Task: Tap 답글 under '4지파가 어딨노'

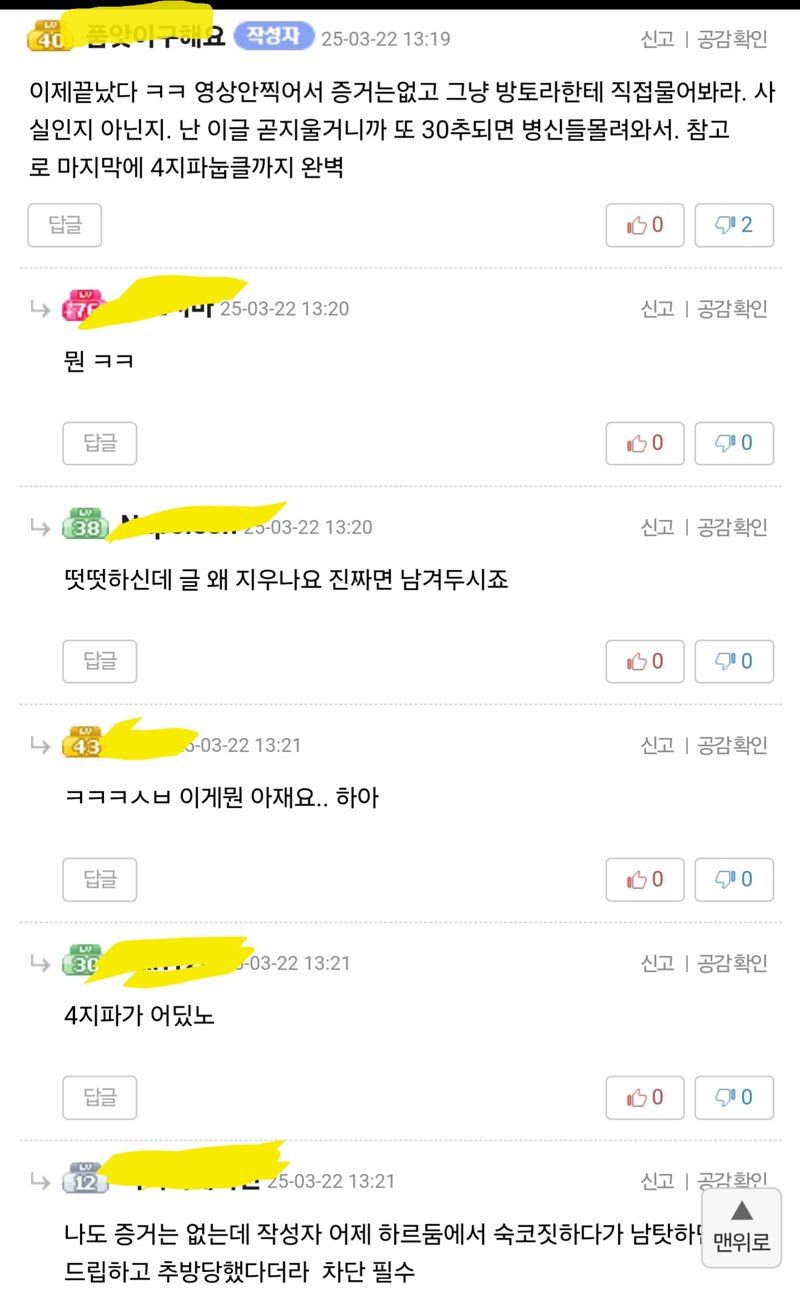Action: (x=100, y=1097)
